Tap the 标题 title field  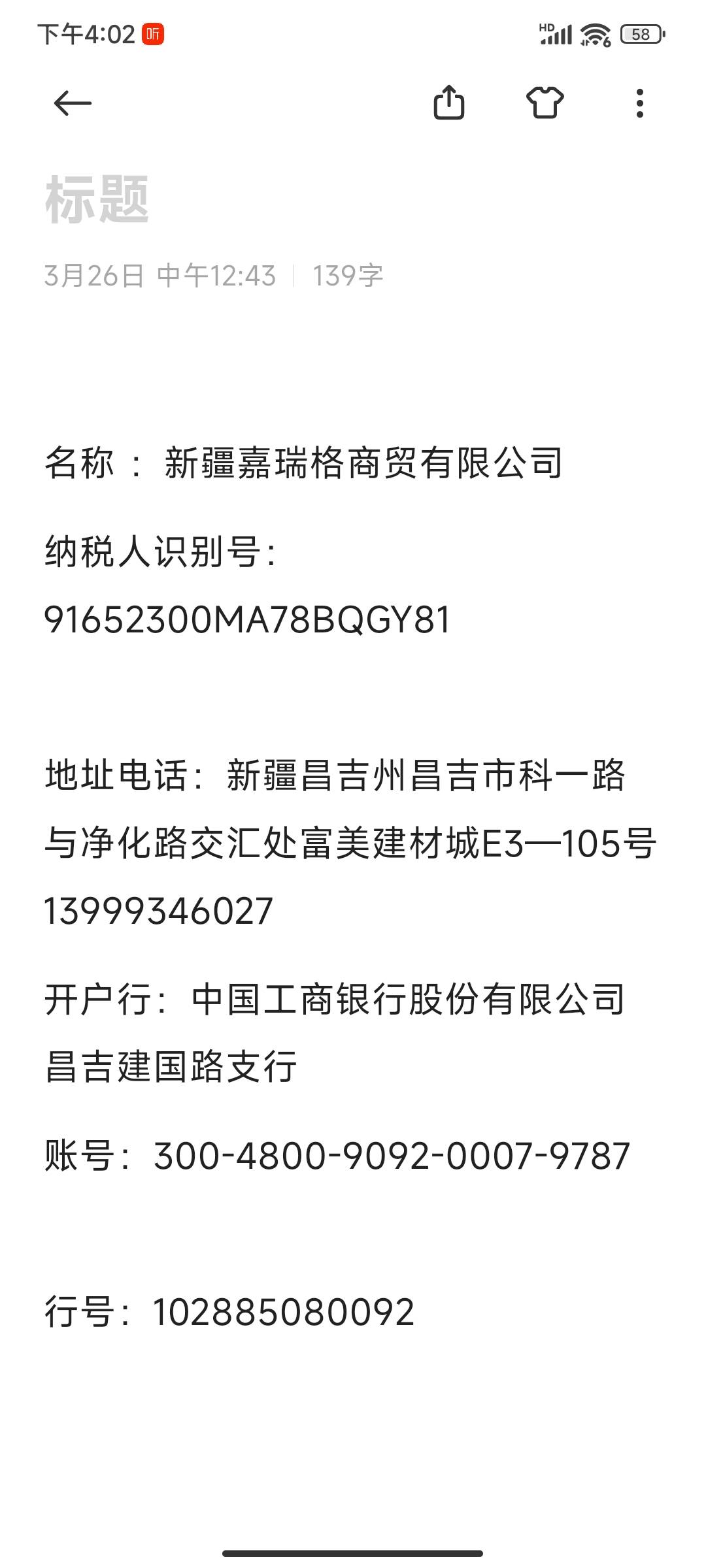[x=98, y=199]
